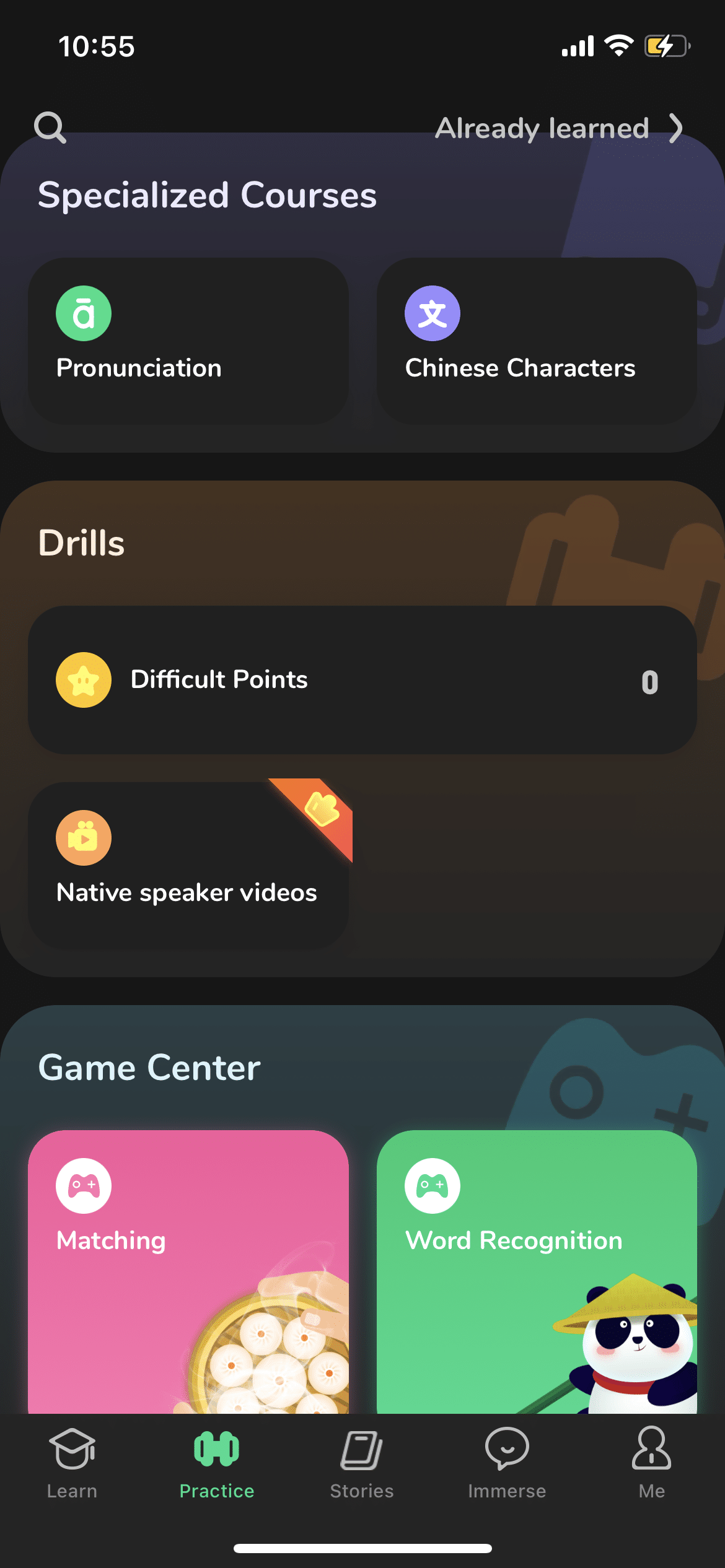The height and width of the screenshot is (1568, 725).
Task: Open Native speaker videos
Action: click(x=188, y=865)
